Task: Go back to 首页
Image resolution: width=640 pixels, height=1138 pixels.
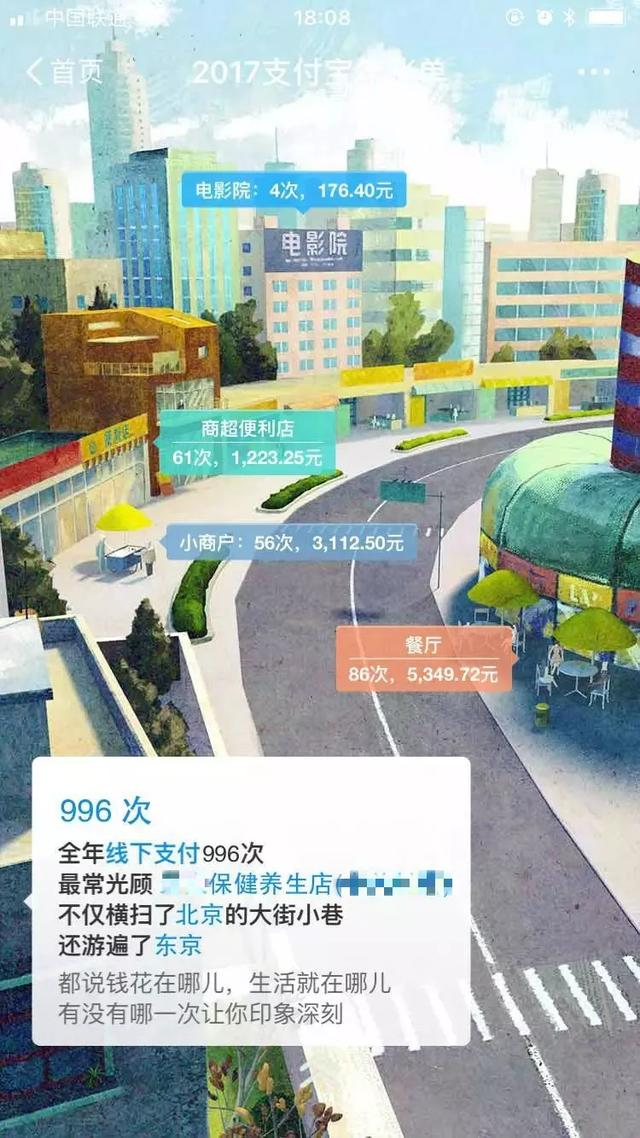Action: [x=64, y=72]
